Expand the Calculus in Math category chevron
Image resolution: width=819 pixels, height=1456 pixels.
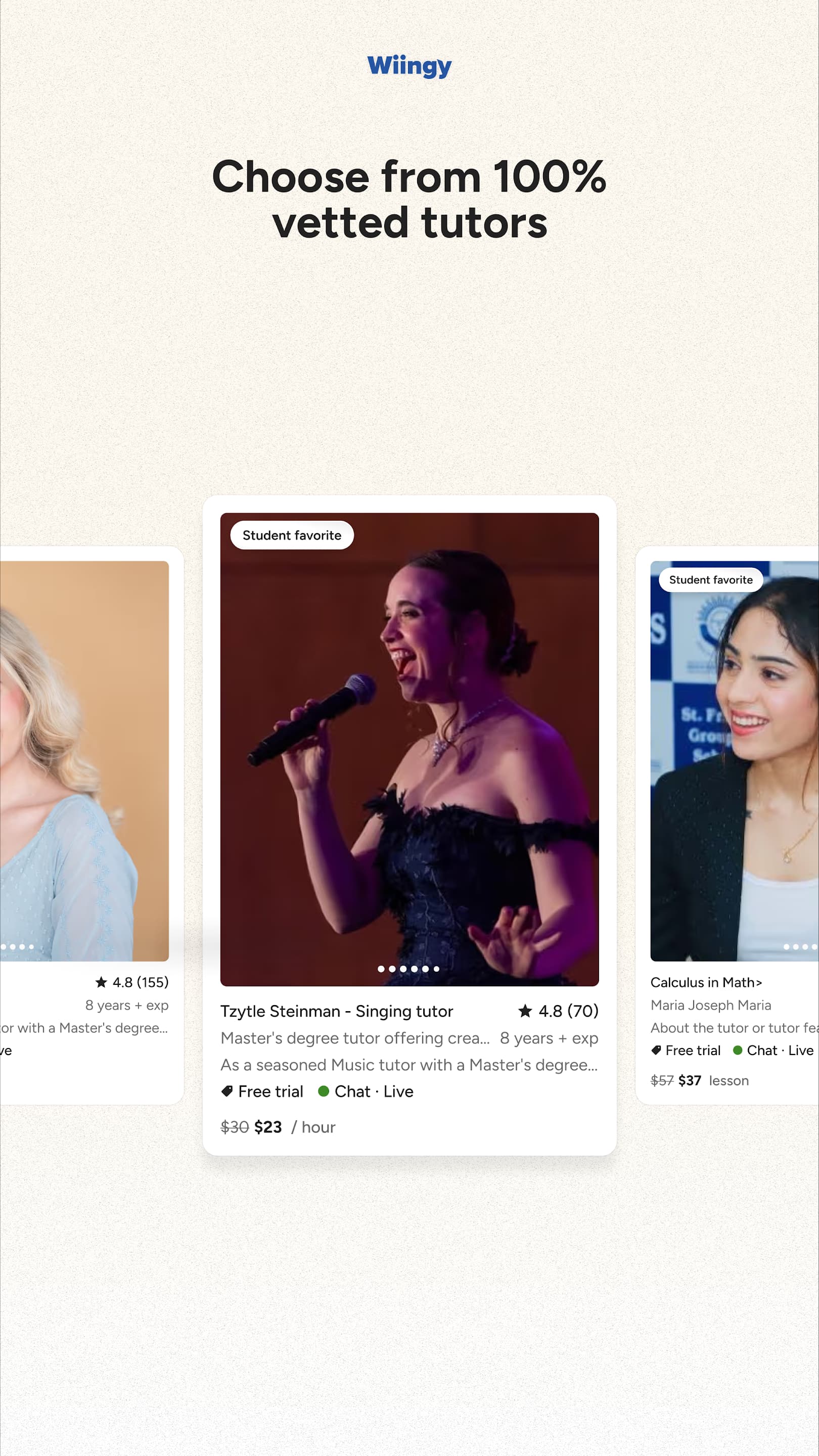pos(759,982)
